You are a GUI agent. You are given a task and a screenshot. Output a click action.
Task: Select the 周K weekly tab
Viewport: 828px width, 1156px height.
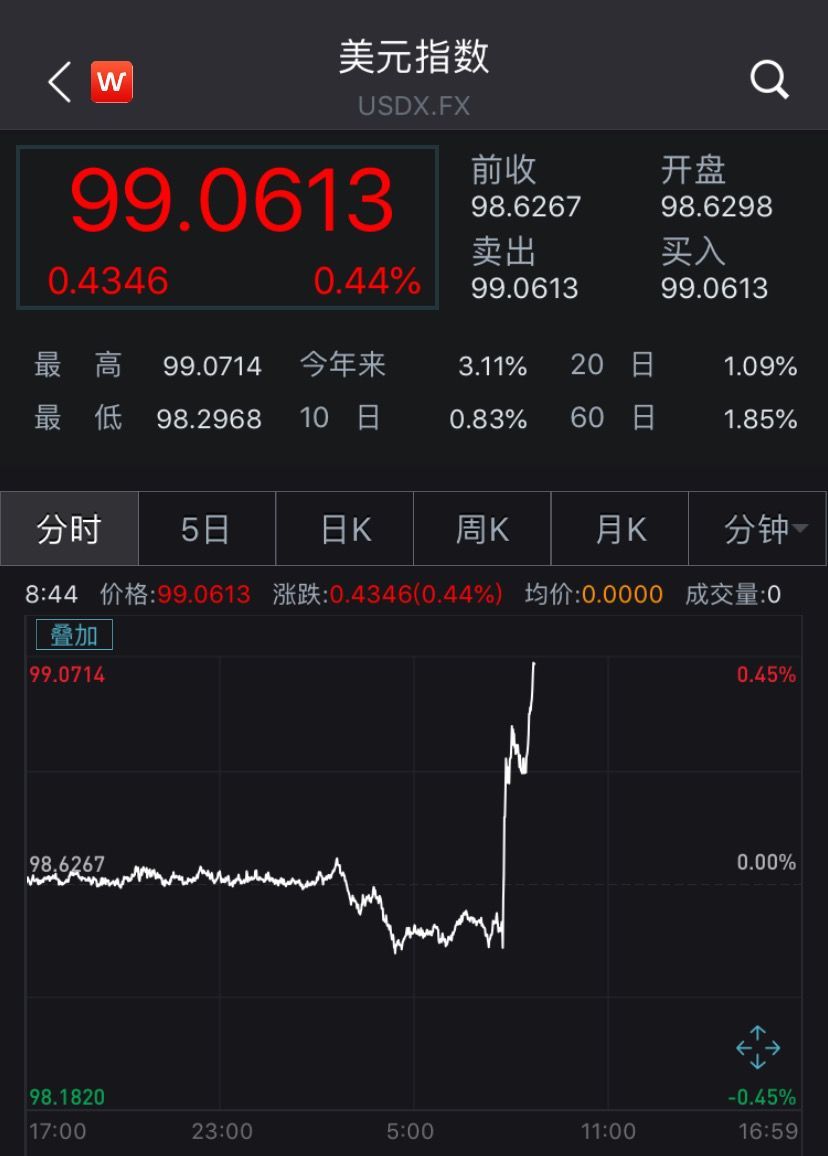tap(482, 529)
